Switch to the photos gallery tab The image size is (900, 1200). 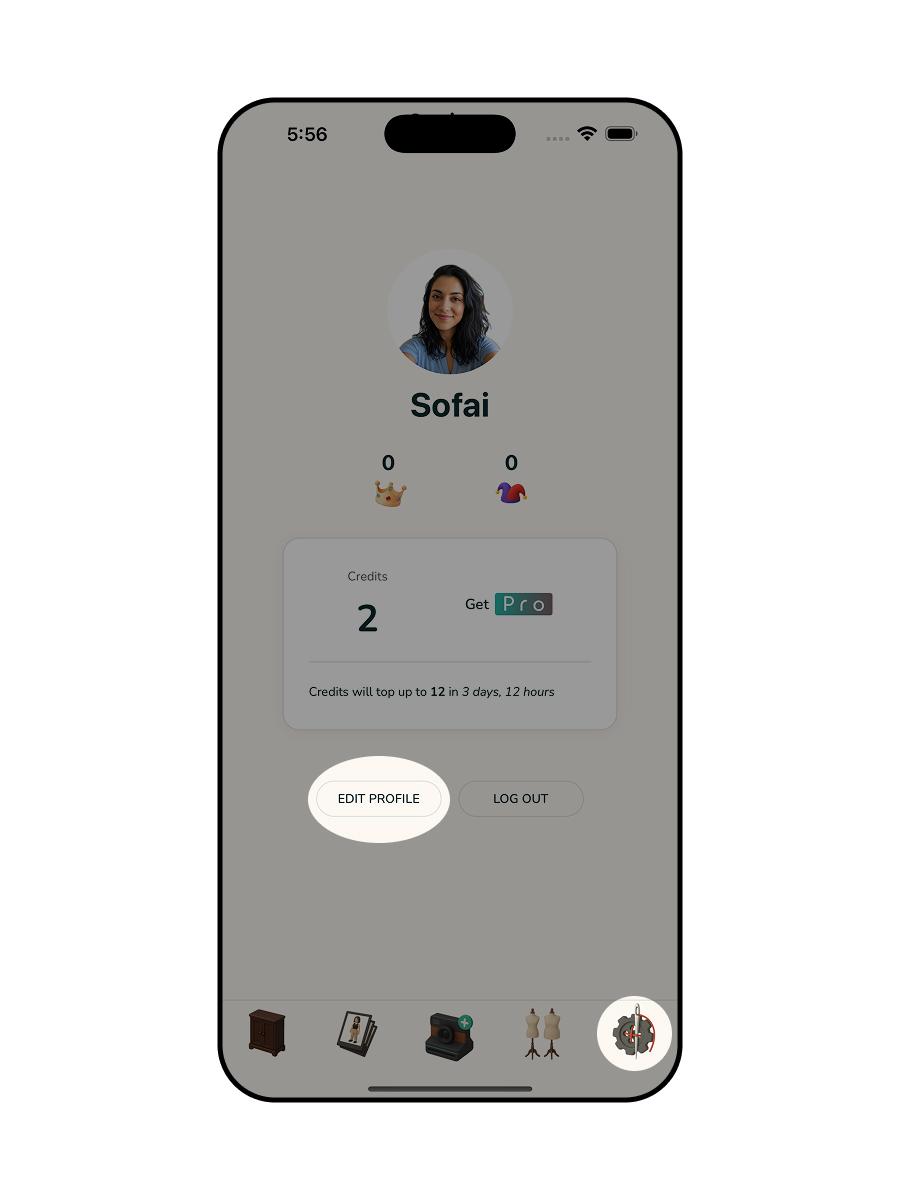pyautogui.click(x=356, y=1034)
